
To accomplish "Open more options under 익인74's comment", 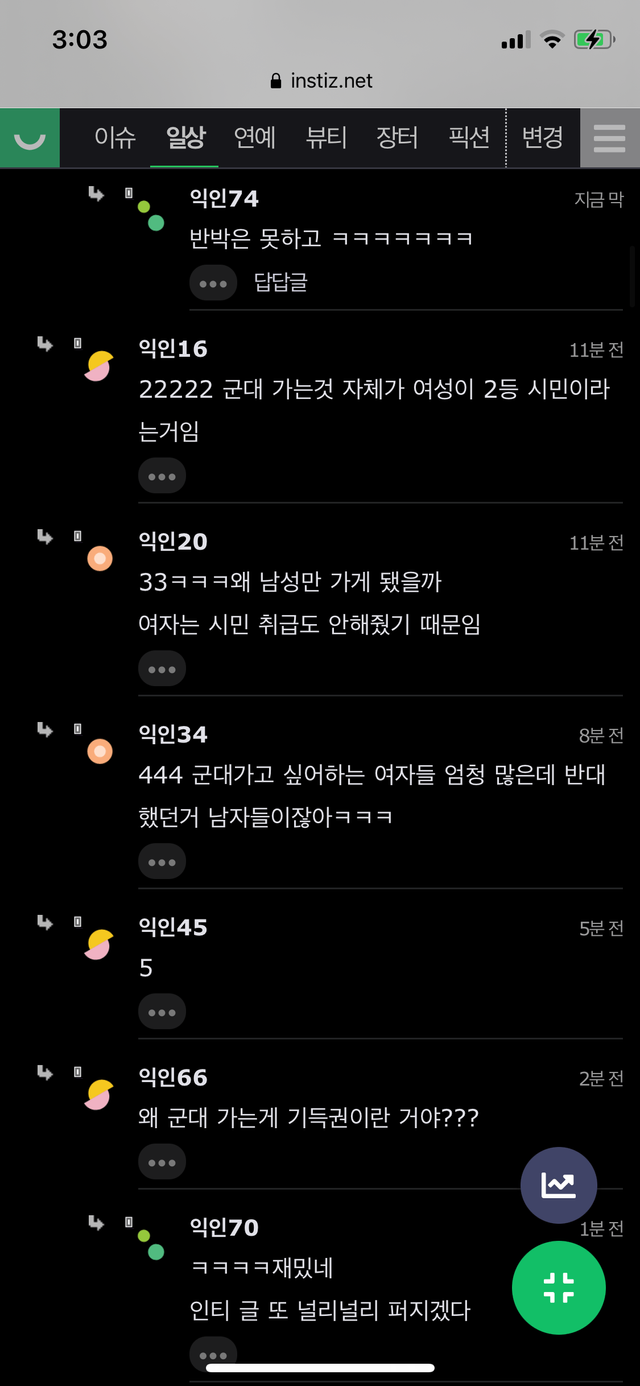I will 213,283.
